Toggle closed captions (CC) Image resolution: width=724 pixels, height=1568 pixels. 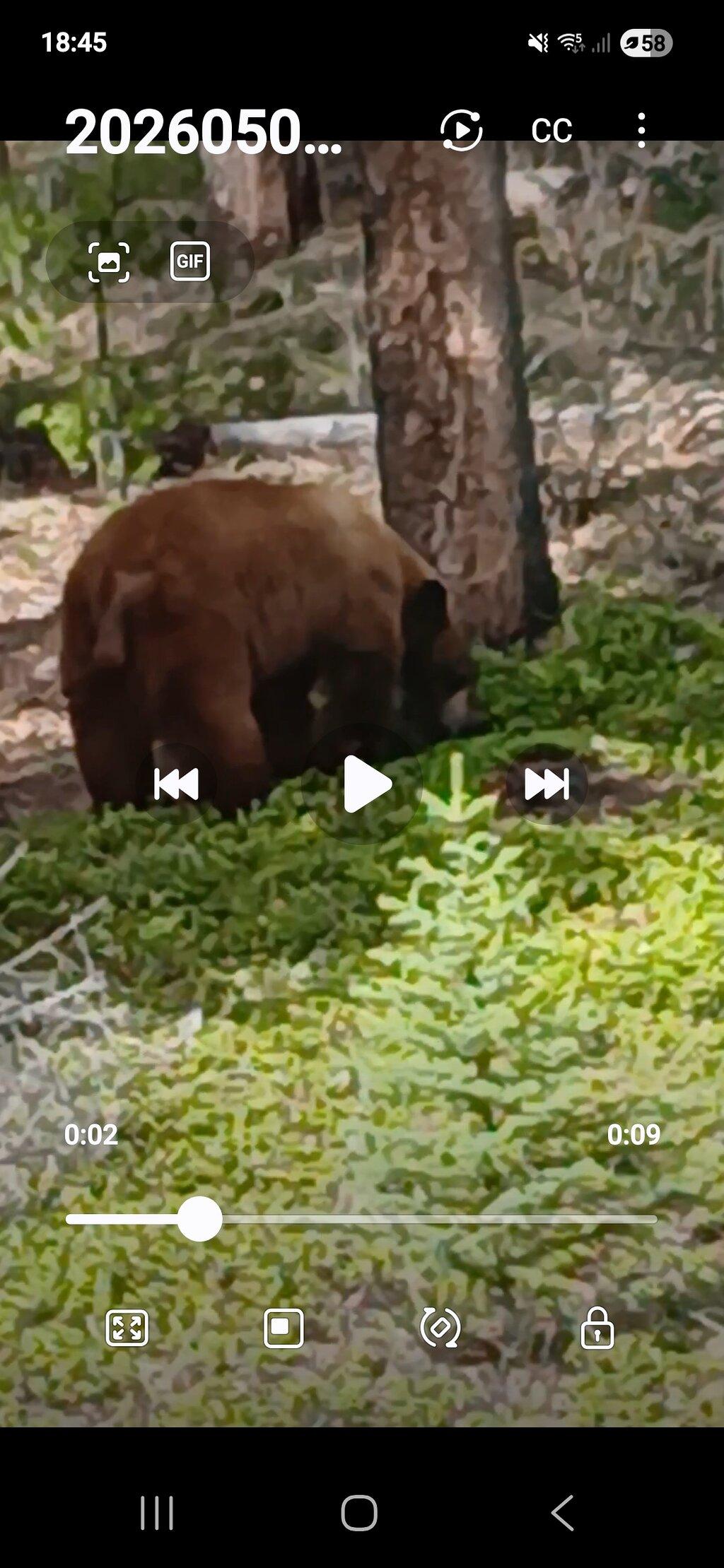point(551,131)
